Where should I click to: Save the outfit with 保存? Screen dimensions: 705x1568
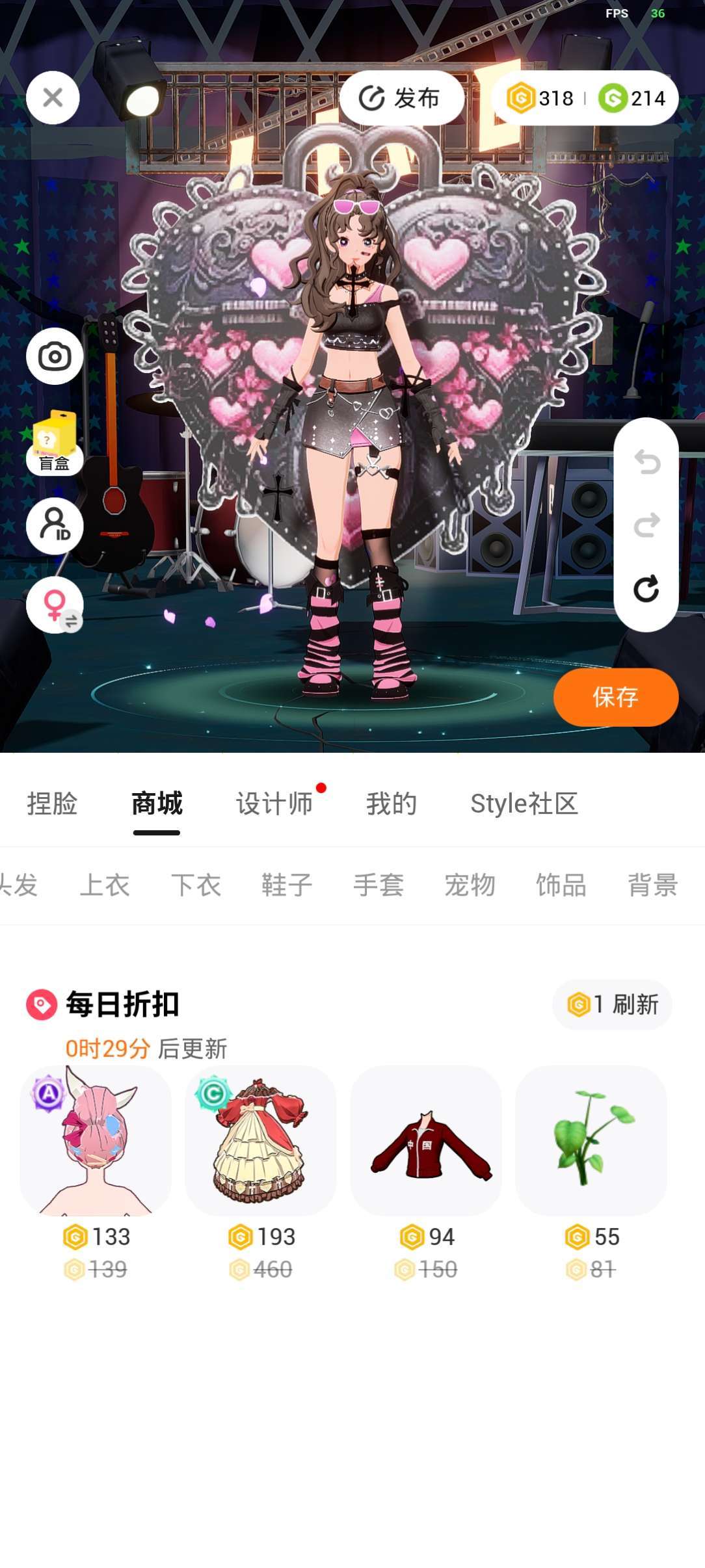615,697
